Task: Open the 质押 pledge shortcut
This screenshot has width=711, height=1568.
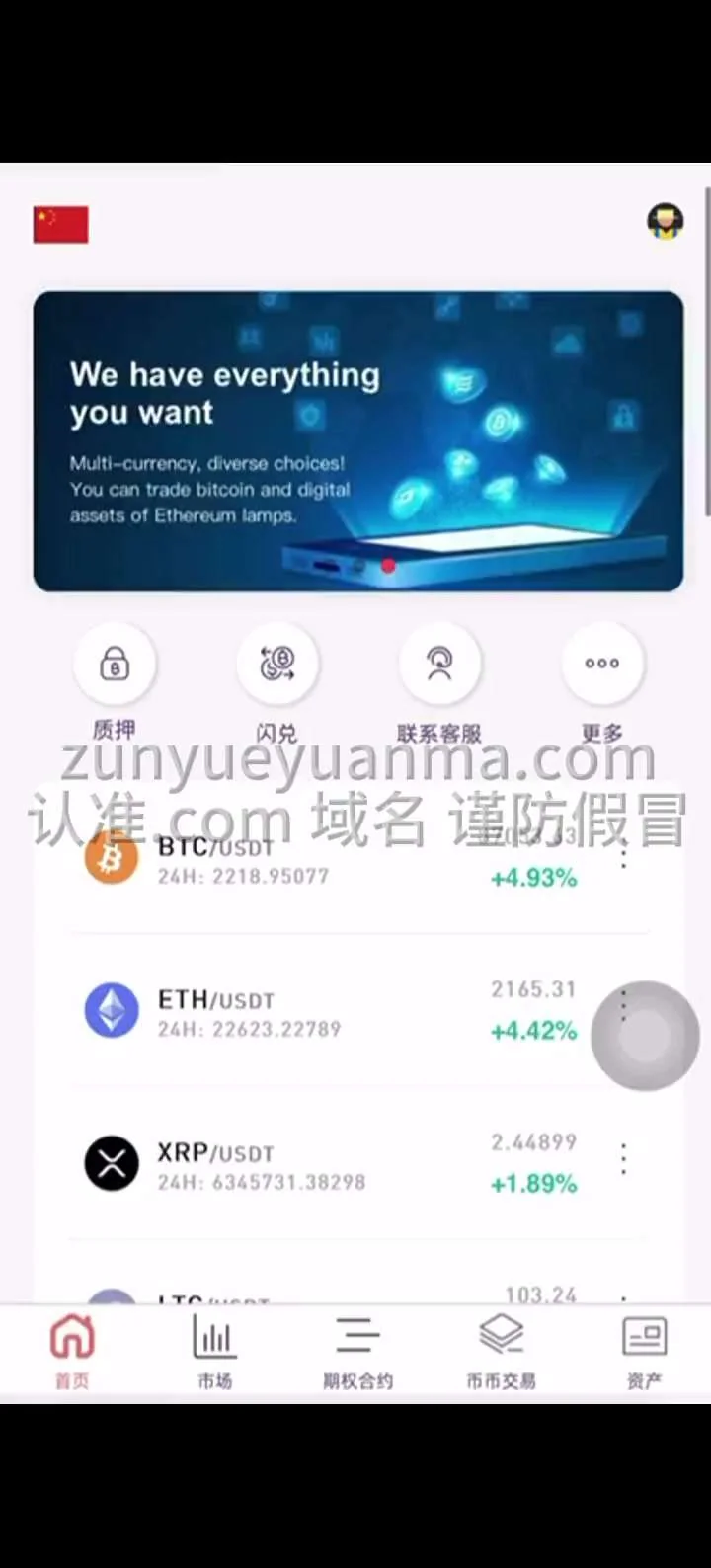Action: [x=115, y=666]
